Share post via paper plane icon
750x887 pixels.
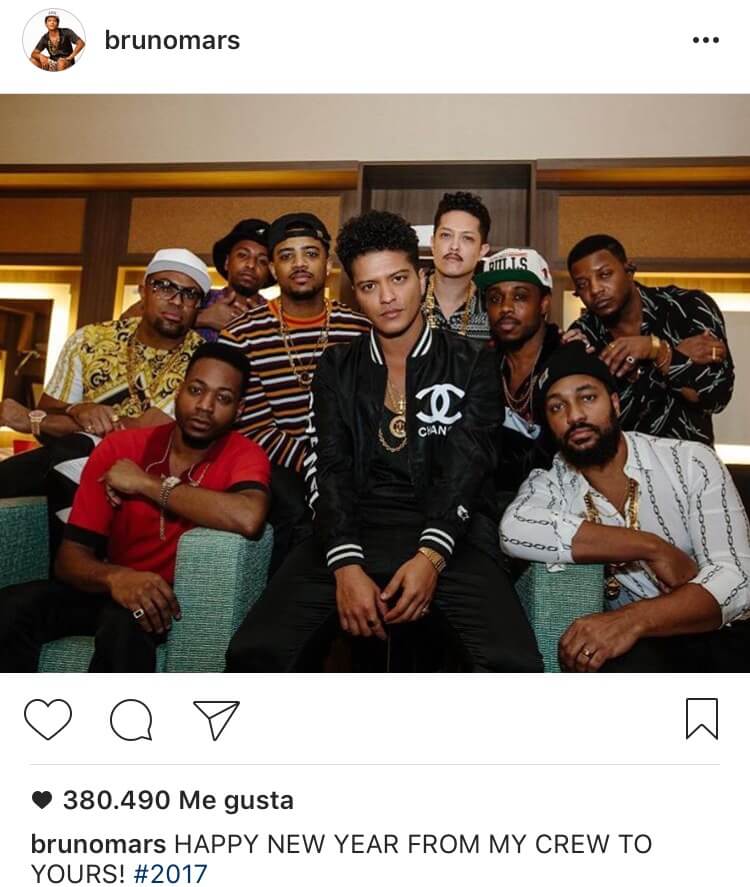215,719
